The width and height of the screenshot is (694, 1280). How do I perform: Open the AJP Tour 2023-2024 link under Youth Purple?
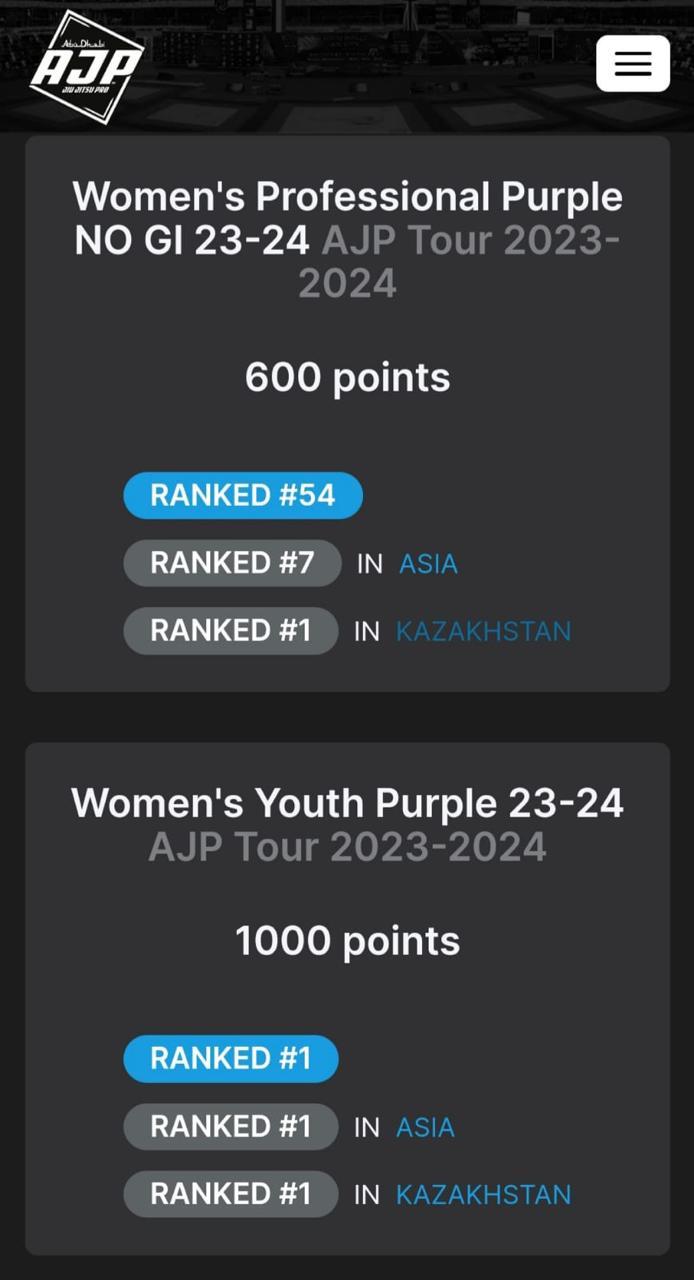347,847
